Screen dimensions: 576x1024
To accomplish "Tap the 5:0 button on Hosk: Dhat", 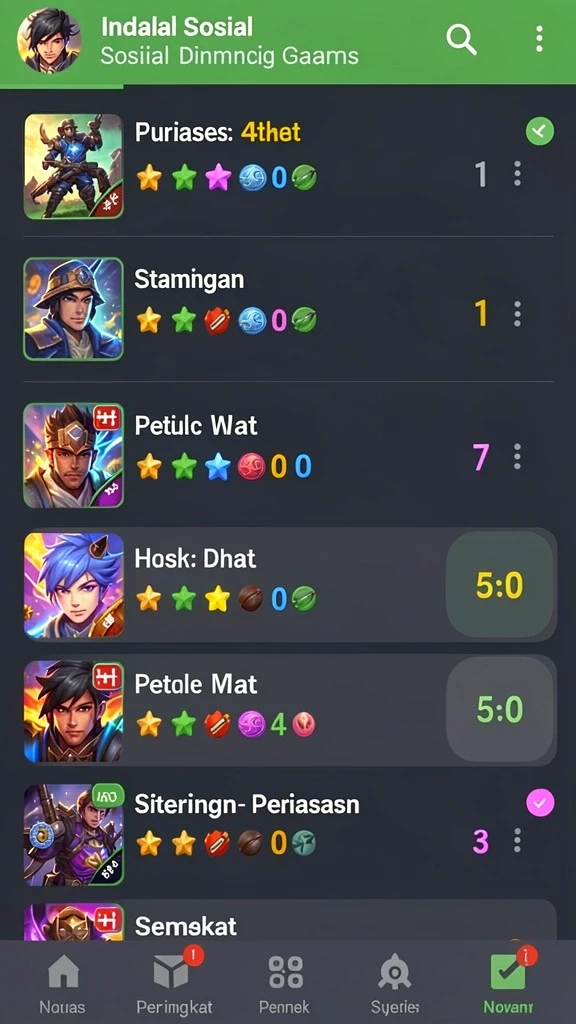I will (x=500, y=584).
